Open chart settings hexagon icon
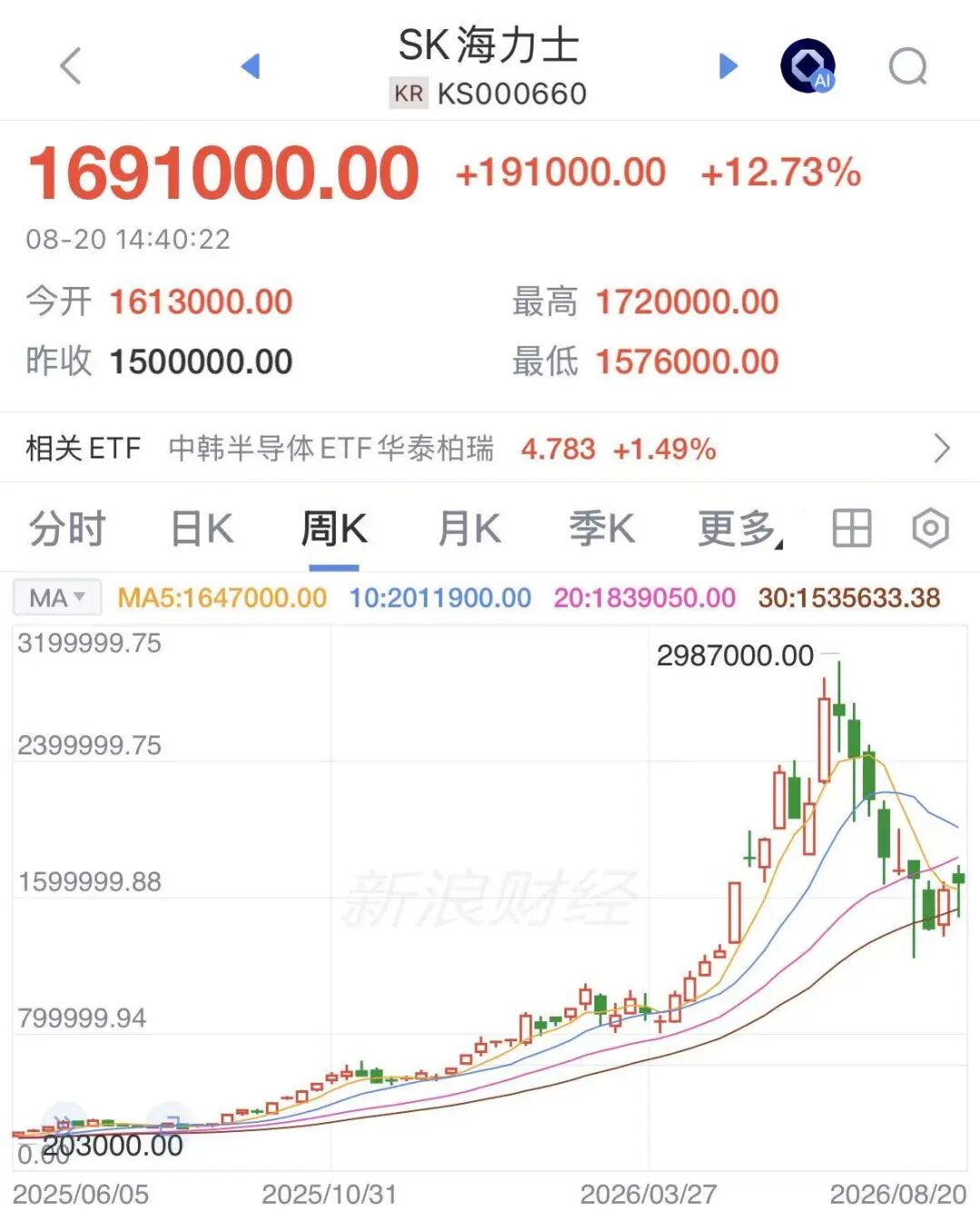 tap(930, 528)
